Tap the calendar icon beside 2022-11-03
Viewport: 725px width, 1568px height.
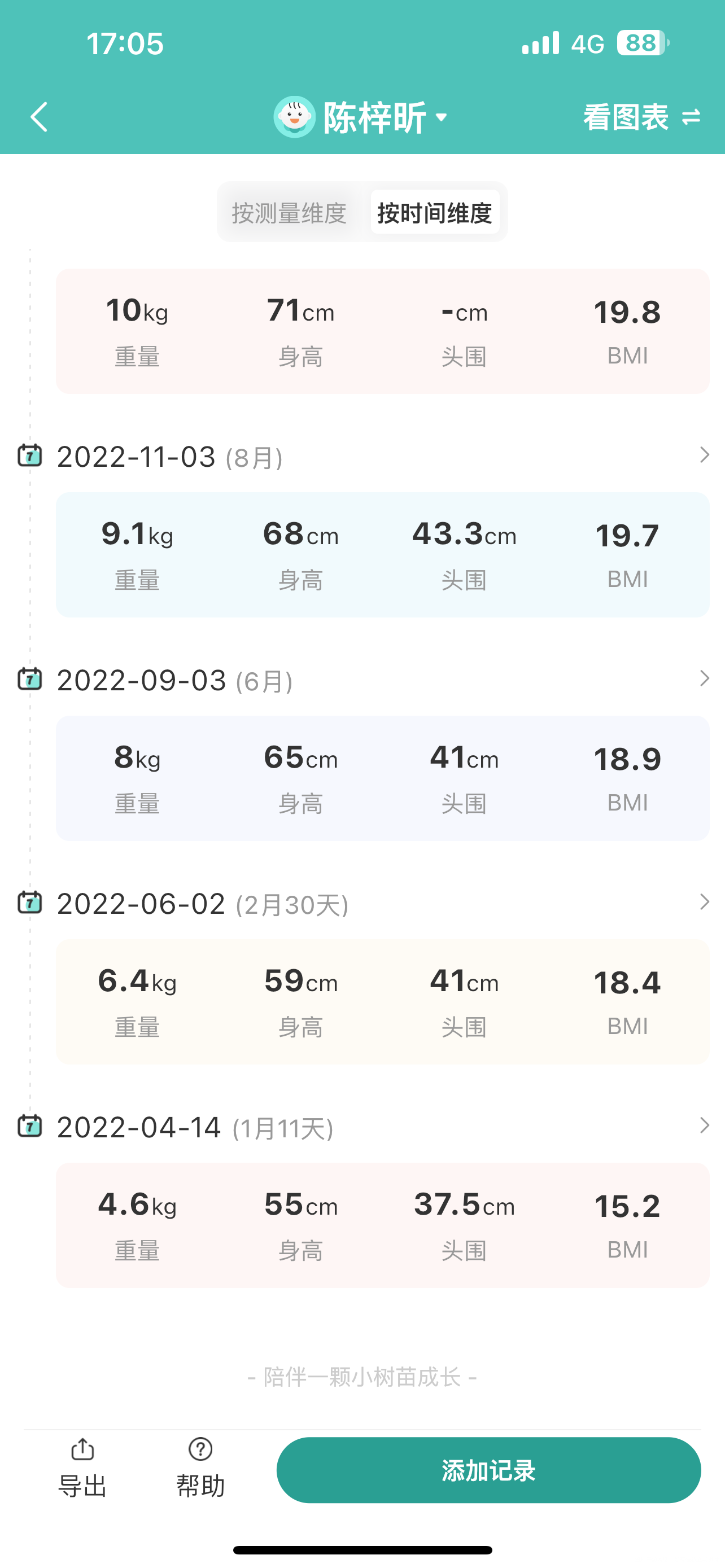pyautogui.click(x=29, y=455)
